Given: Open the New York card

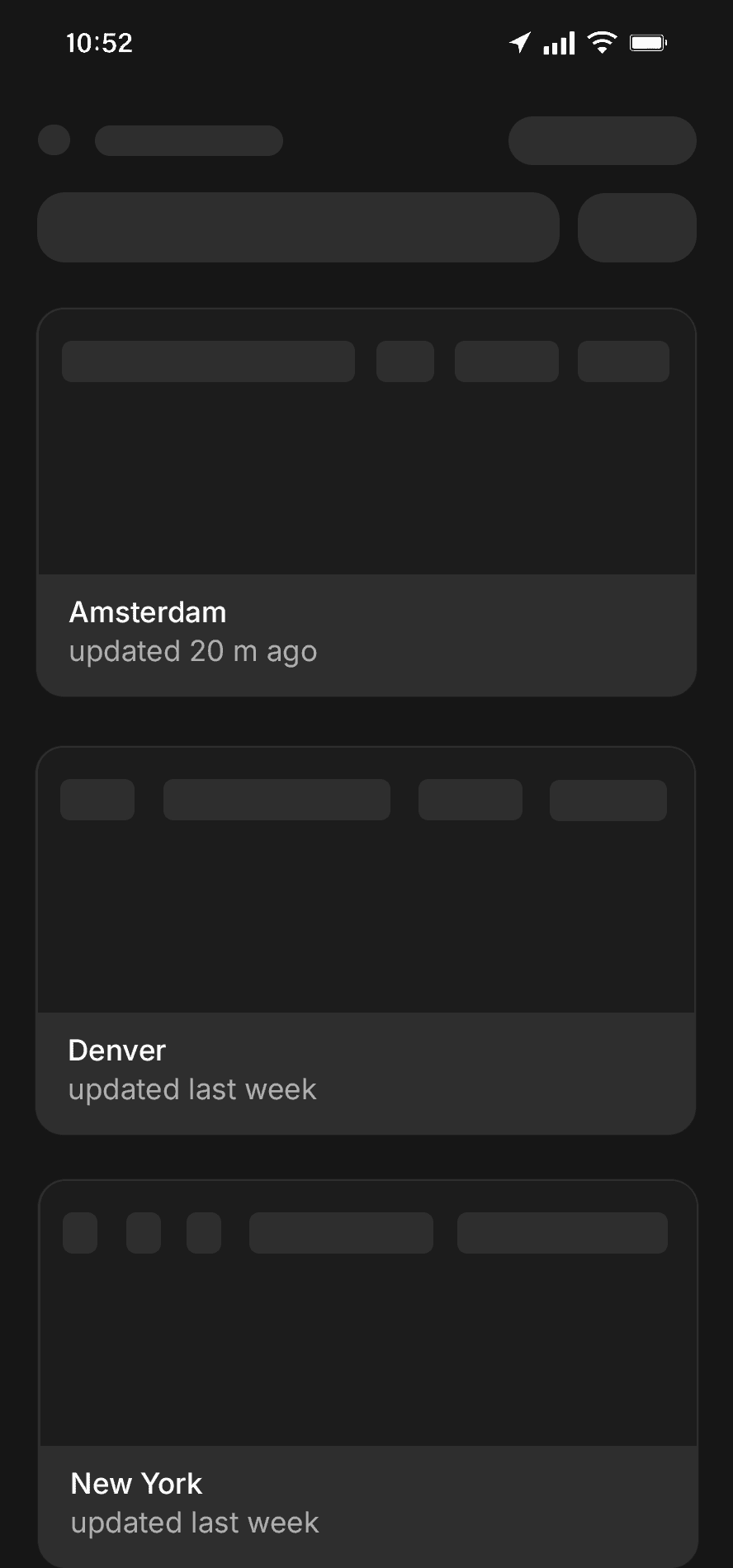Looking at the screenshot, I should point(368,1373).
